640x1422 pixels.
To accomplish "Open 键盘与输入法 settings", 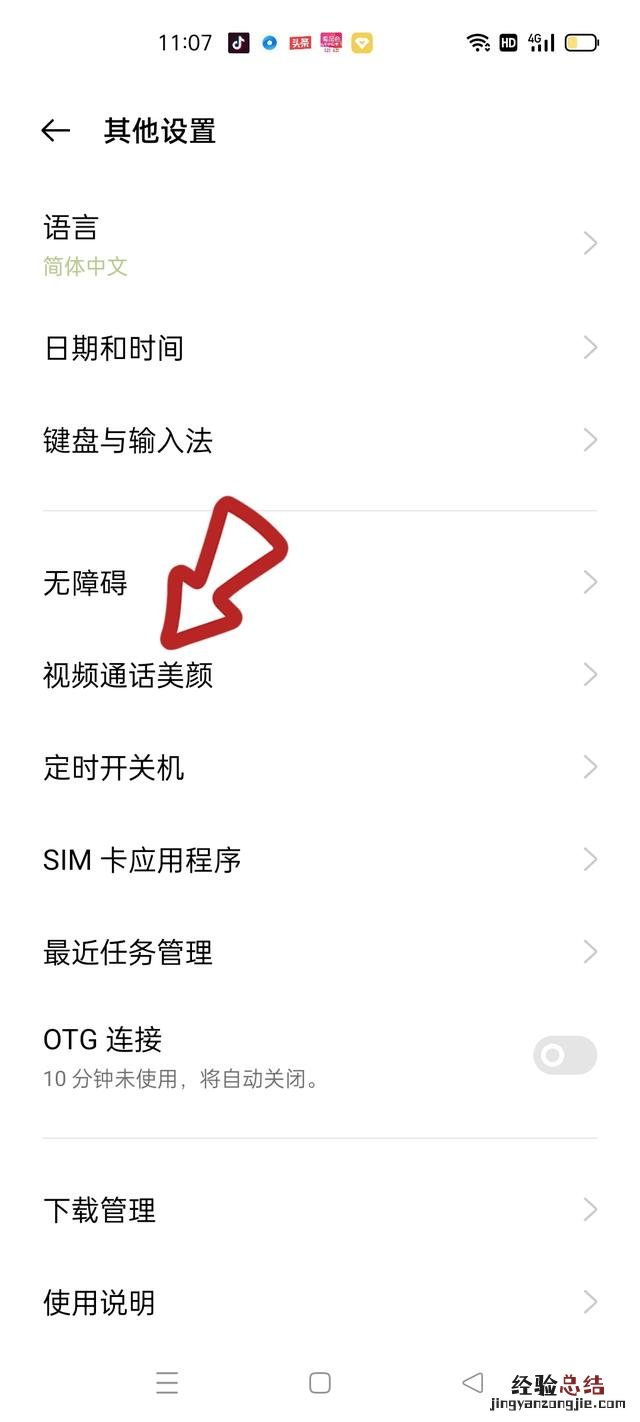I will tap(320, 441).
